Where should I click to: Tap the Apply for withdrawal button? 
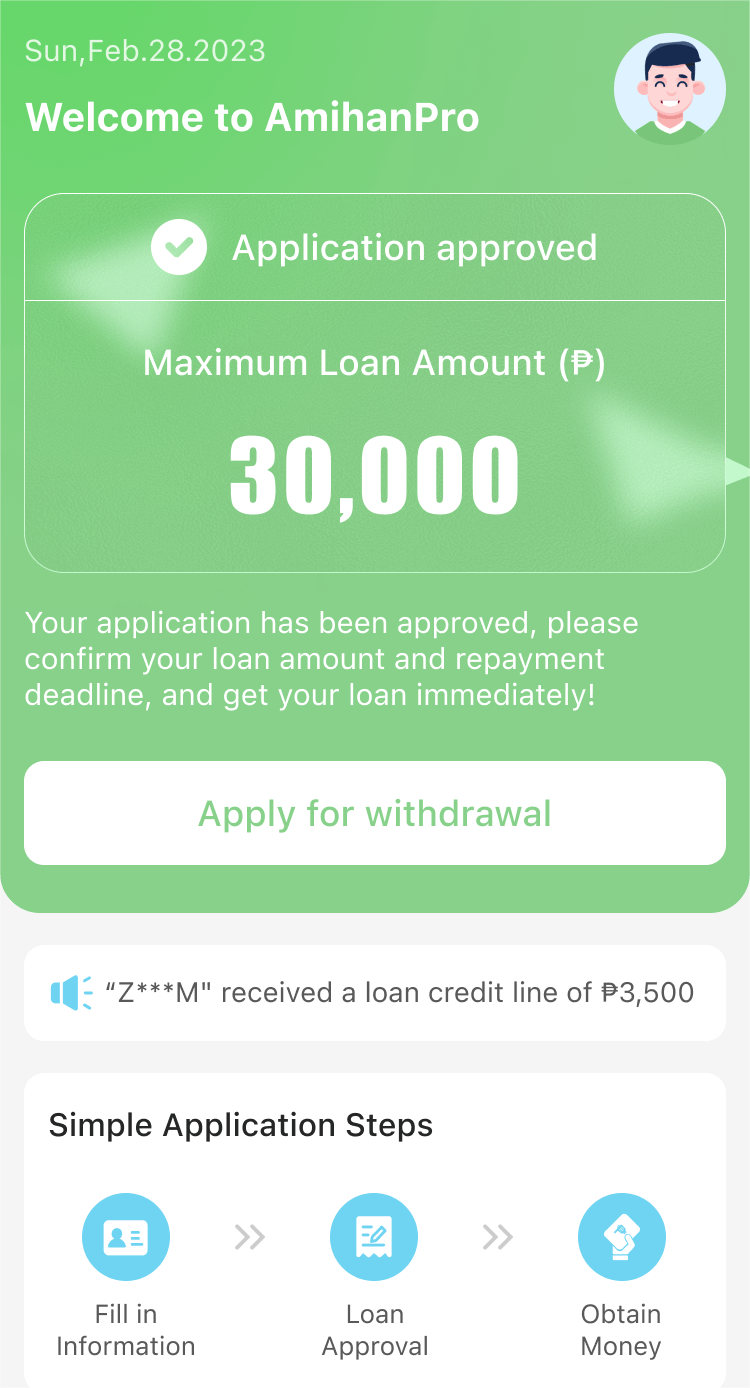coord(375,813)
